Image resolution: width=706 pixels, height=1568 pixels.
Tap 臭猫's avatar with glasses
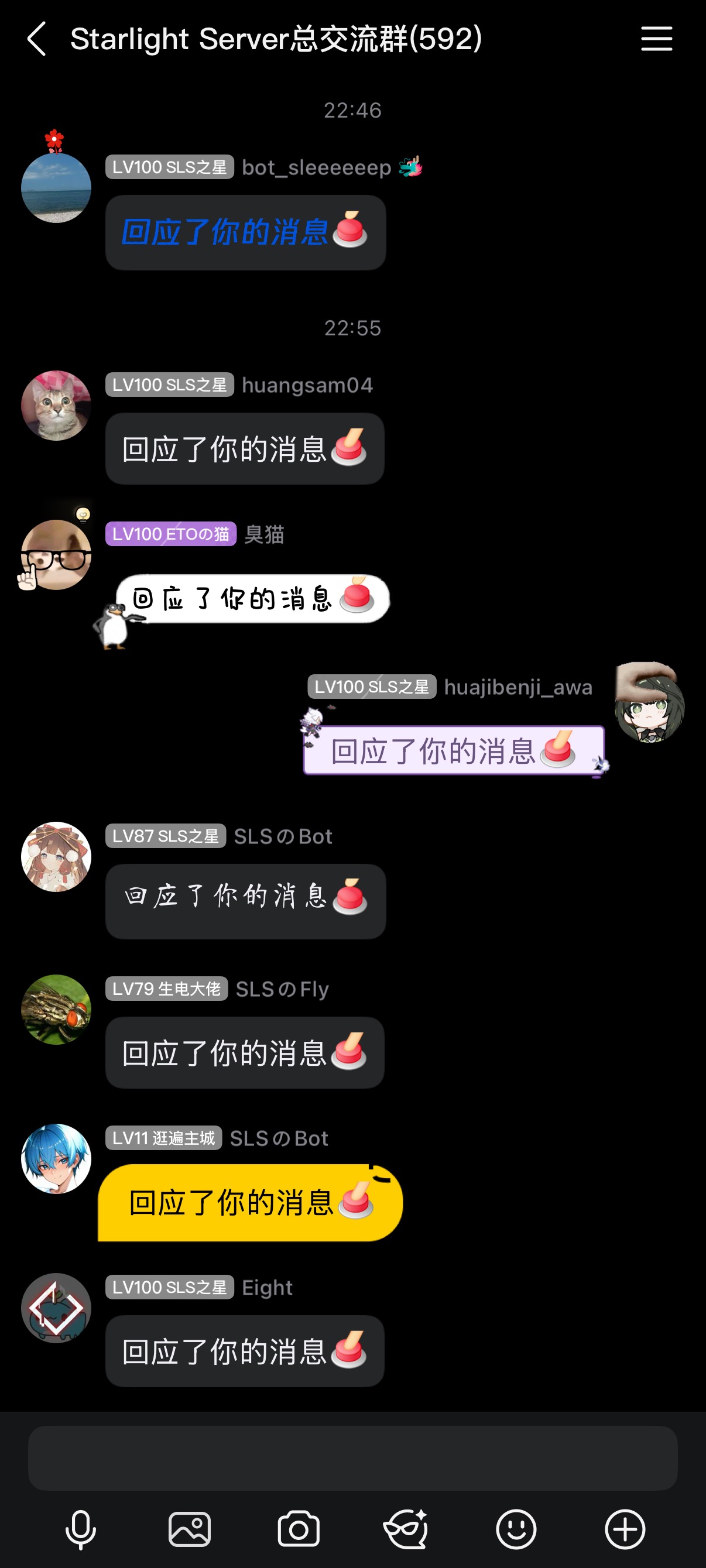pos(56,554)
